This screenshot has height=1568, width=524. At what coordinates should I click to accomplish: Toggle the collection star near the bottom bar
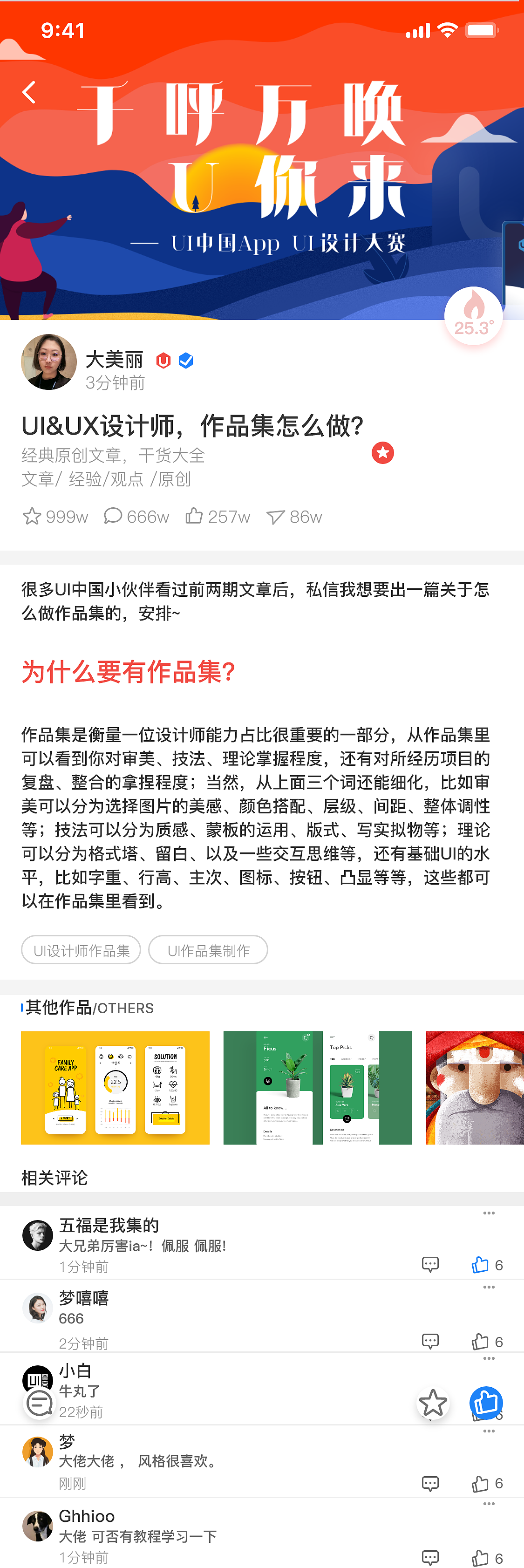tap(433, 1403)
